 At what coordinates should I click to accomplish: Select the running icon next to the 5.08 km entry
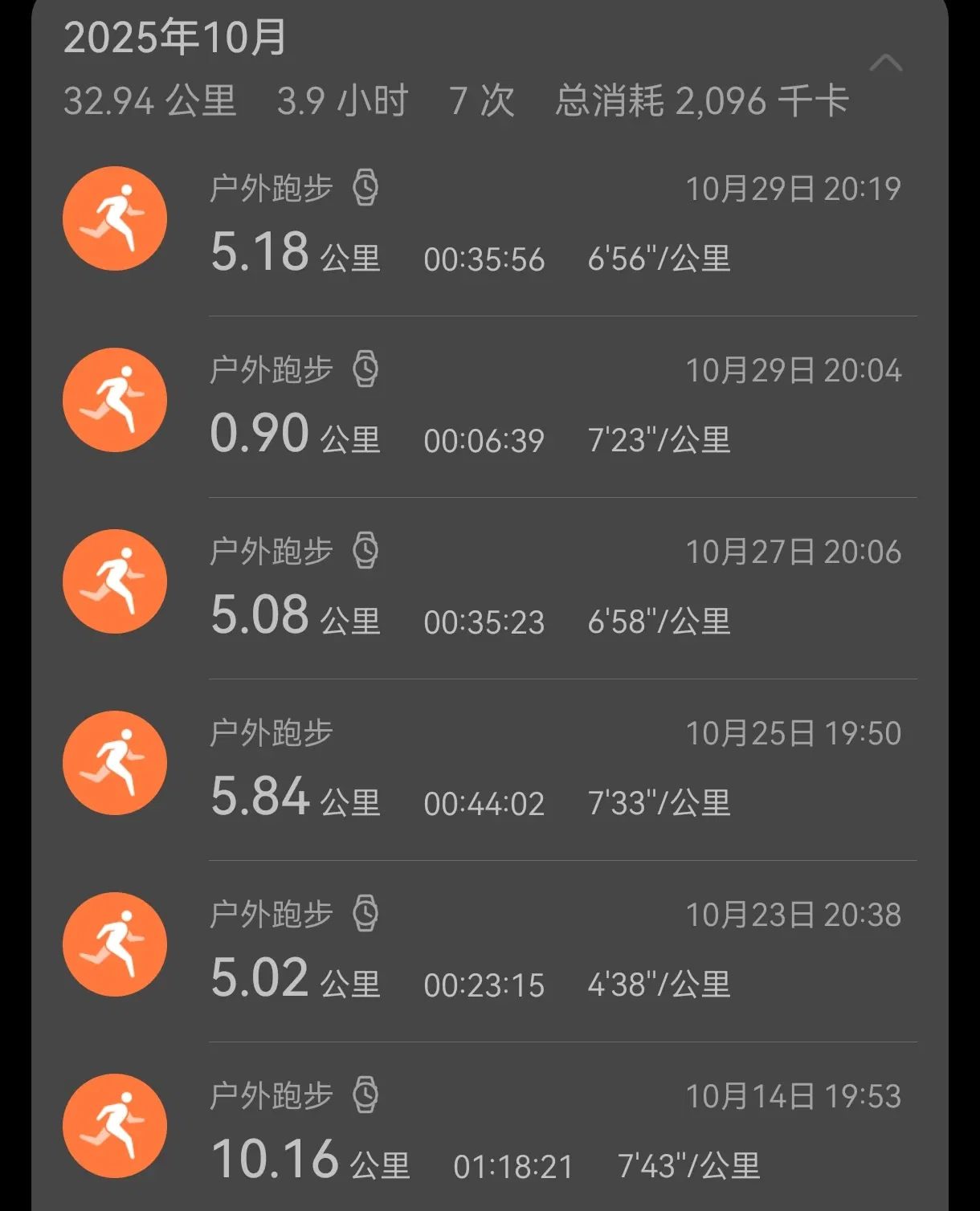pyautogui.click(x=115, y=583)
